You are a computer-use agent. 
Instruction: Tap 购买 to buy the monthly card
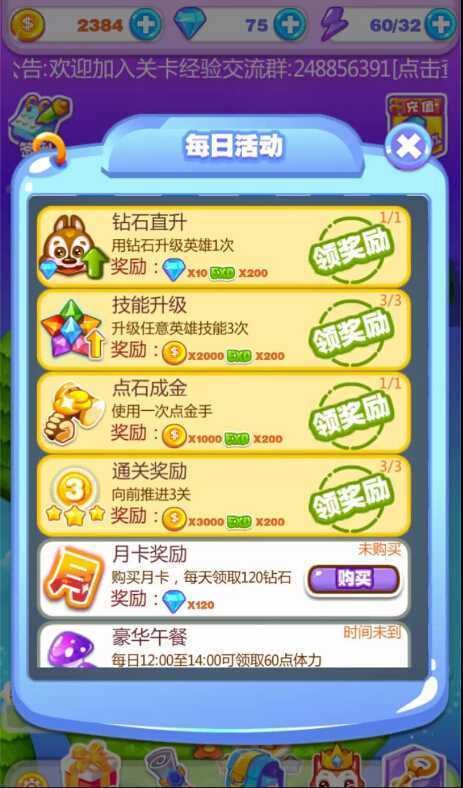point(353,580)
